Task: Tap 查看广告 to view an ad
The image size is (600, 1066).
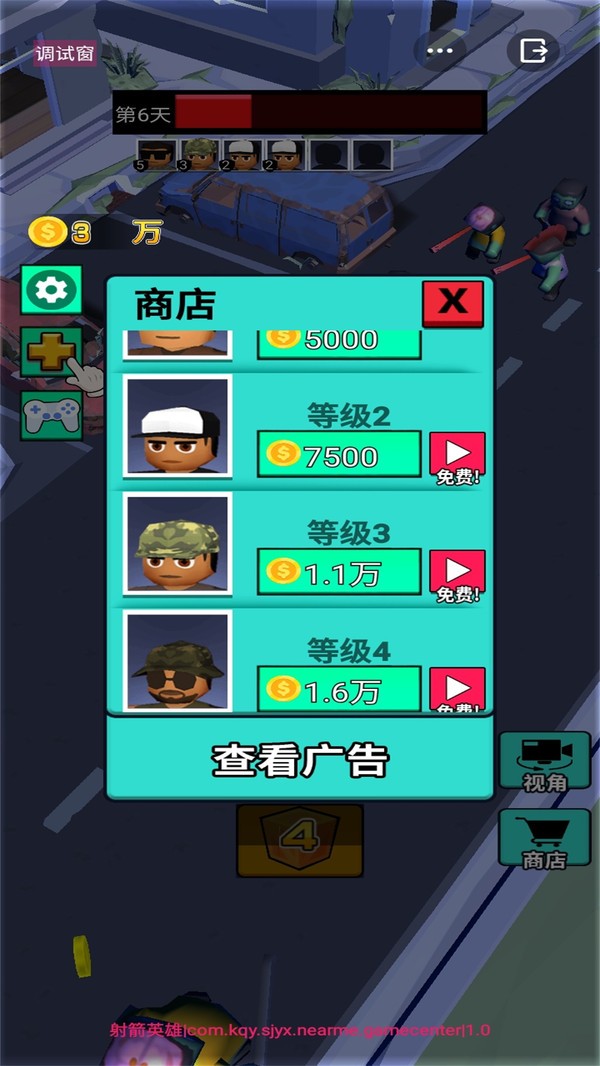Action: pos(299,760)
